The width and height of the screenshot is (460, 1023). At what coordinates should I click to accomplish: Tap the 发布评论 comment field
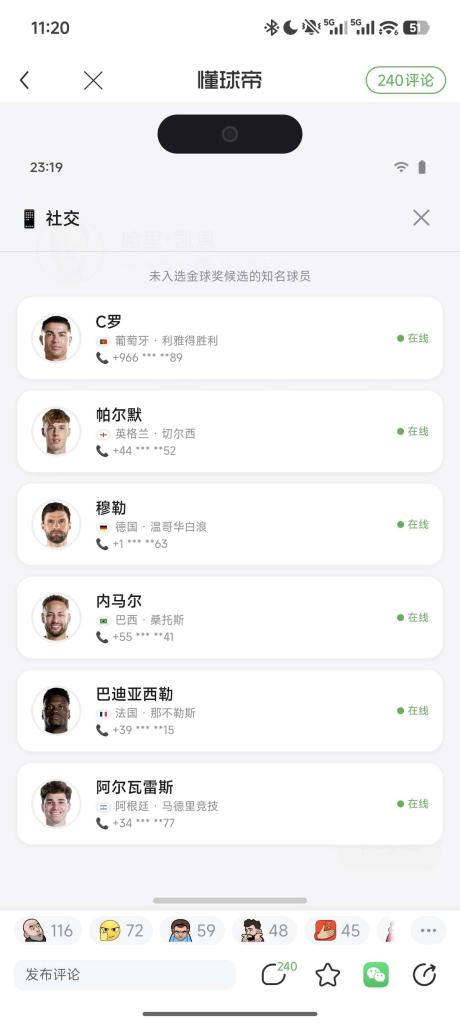tap(125, 975)
